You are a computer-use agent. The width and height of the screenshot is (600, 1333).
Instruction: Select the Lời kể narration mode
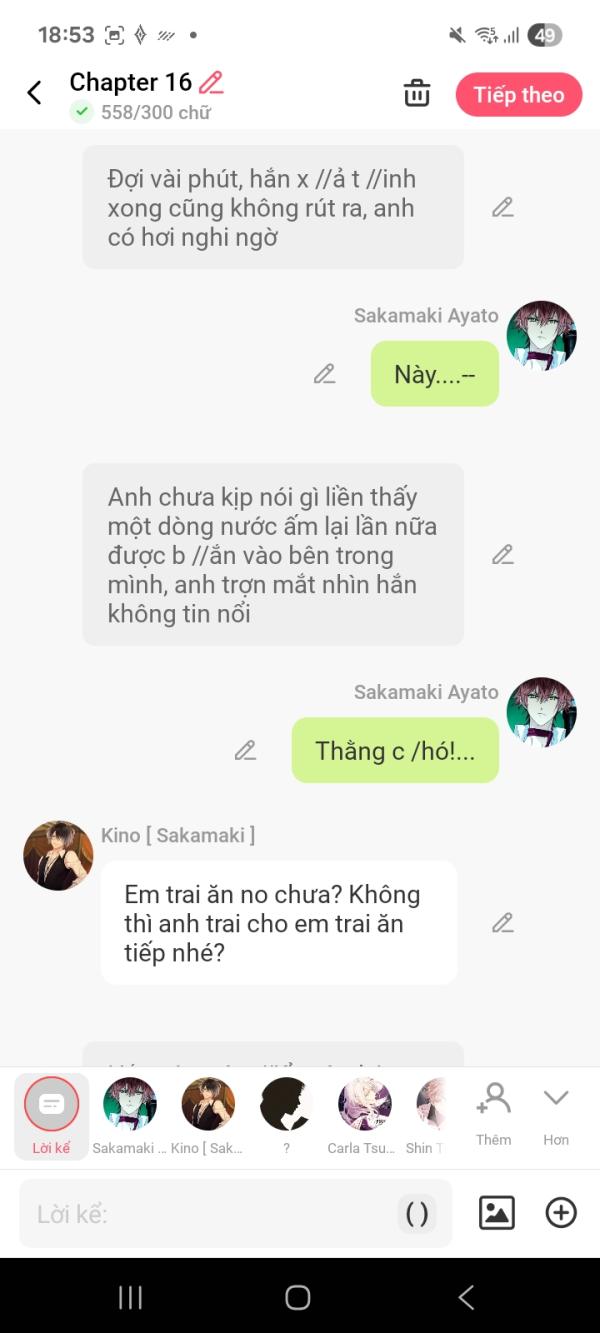click(x=51, y=1114)
